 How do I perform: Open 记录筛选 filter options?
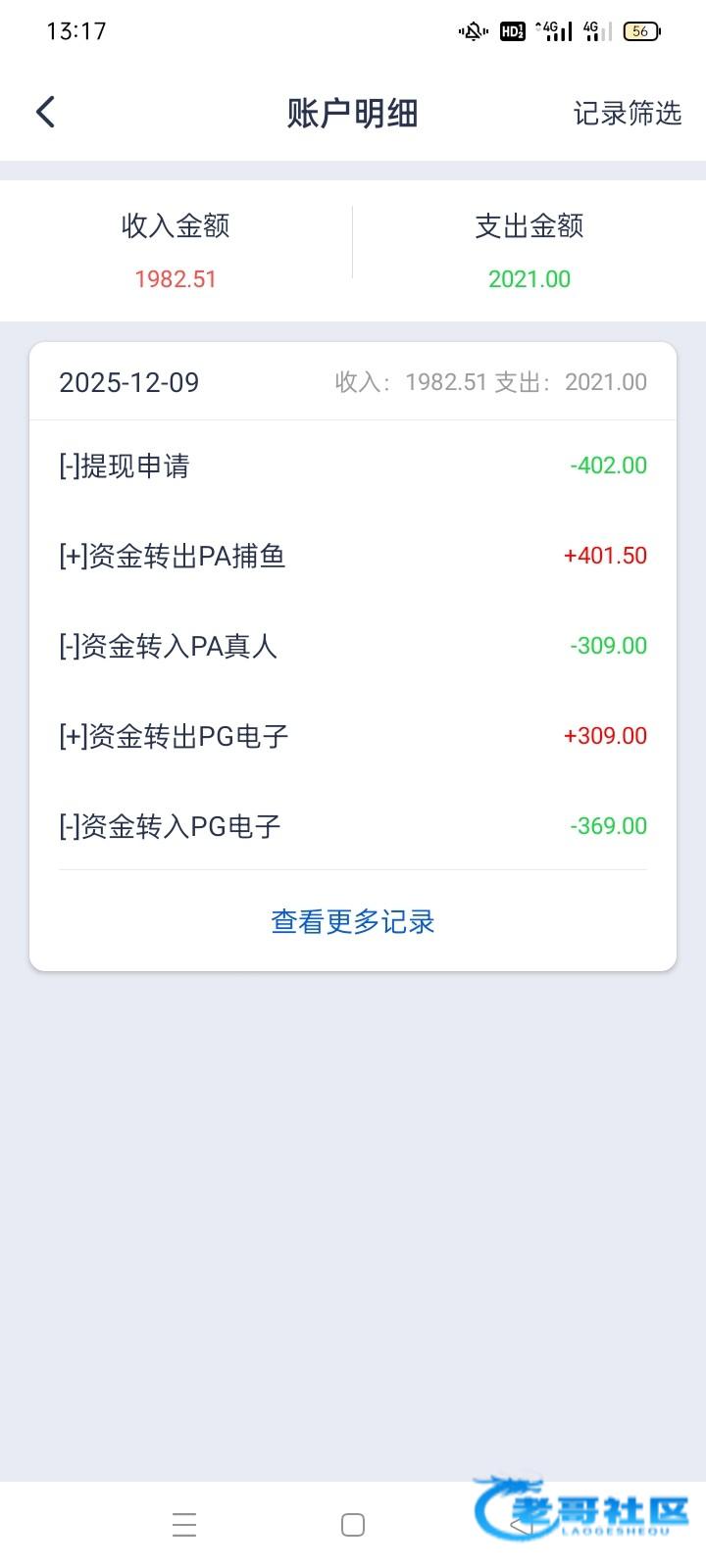pos(627,114)
